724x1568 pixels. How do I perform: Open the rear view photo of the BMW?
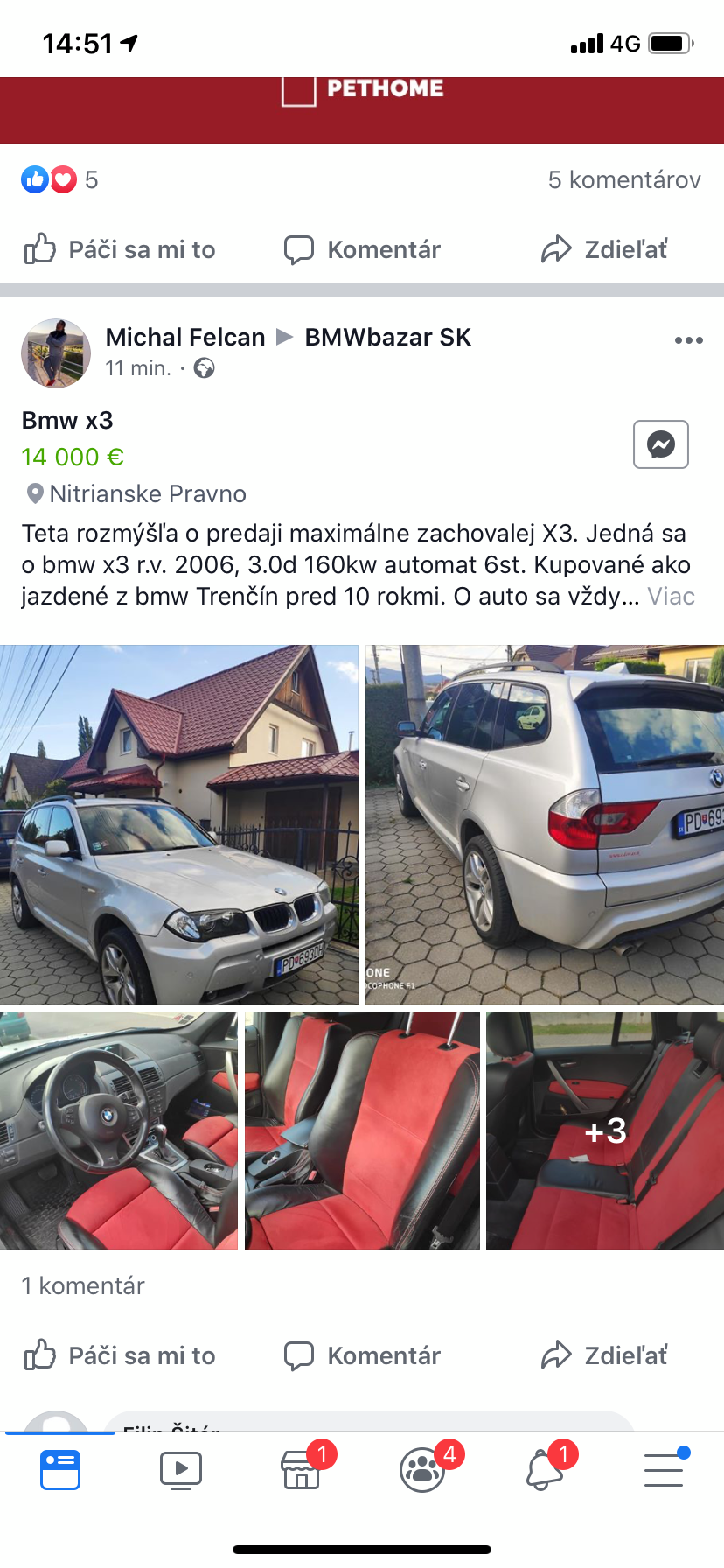click(544, 824)
